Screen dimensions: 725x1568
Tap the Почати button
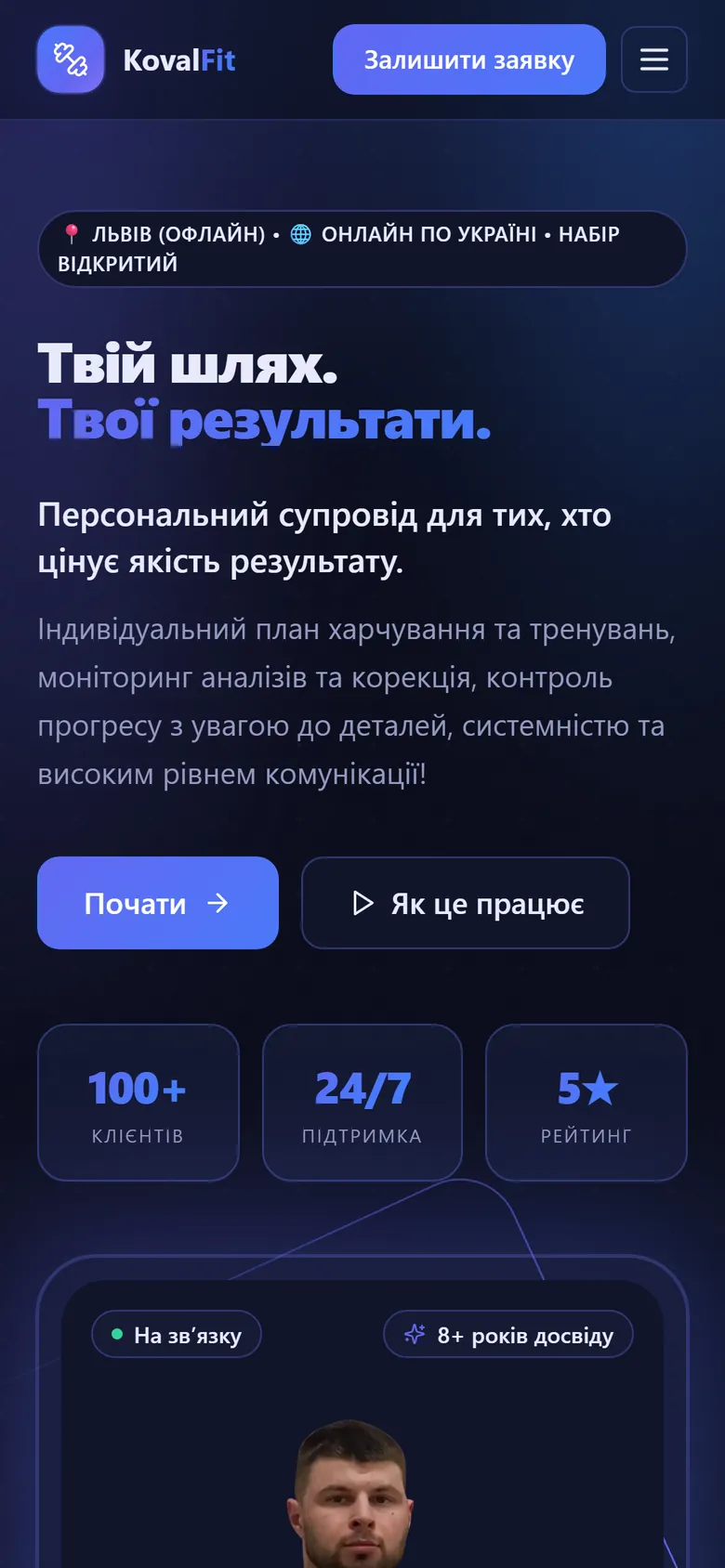[x=158, y=903]
